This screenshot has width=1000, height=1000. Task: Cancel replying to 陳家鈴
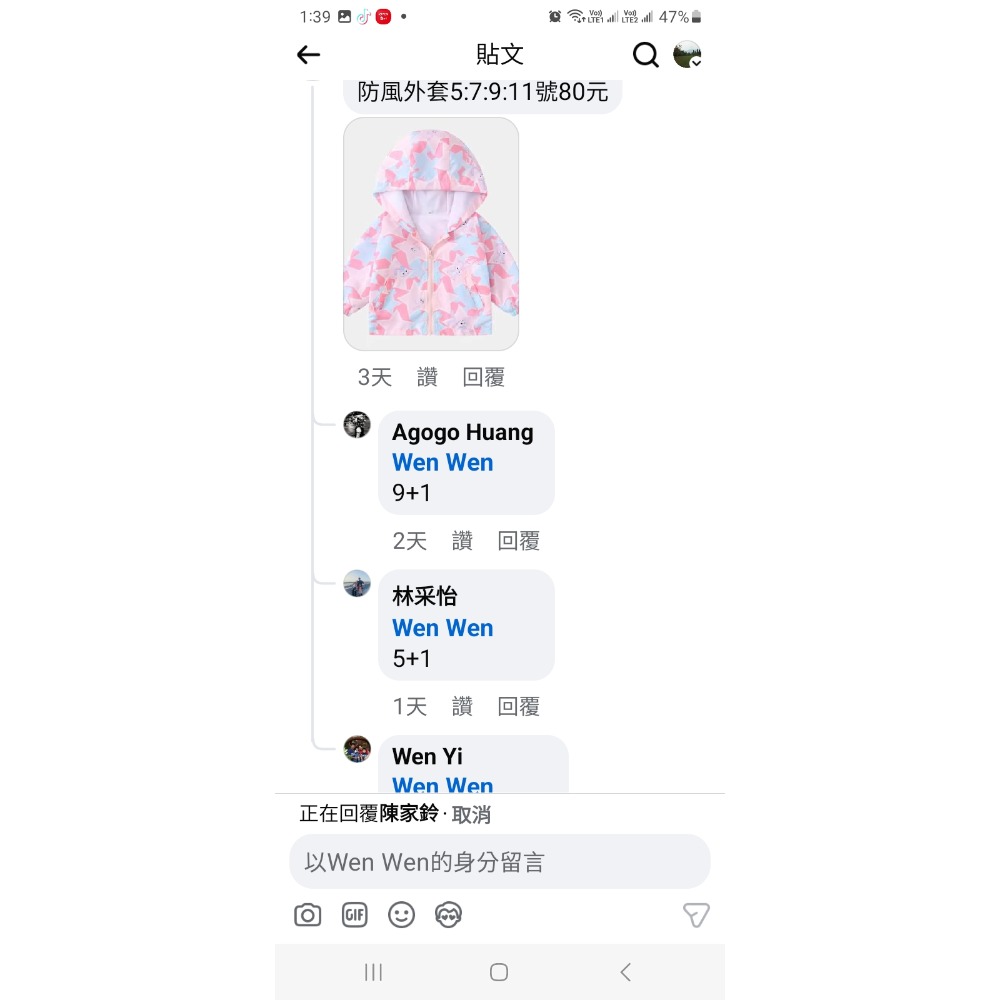(471, 814)
